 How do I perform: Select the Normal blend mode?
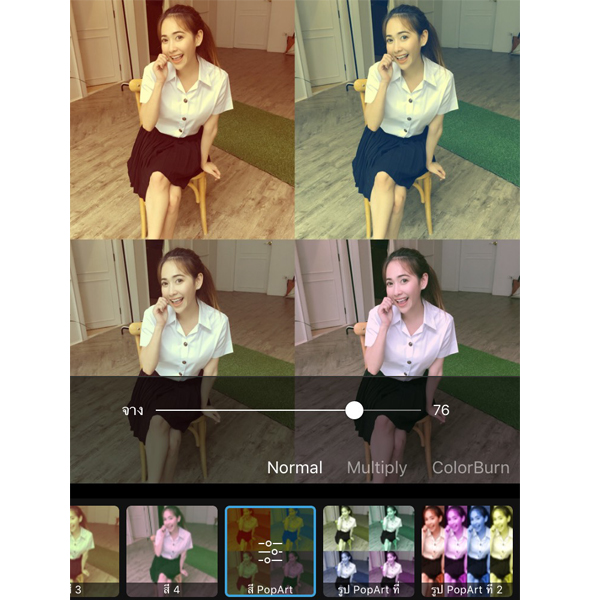[294, 468]
